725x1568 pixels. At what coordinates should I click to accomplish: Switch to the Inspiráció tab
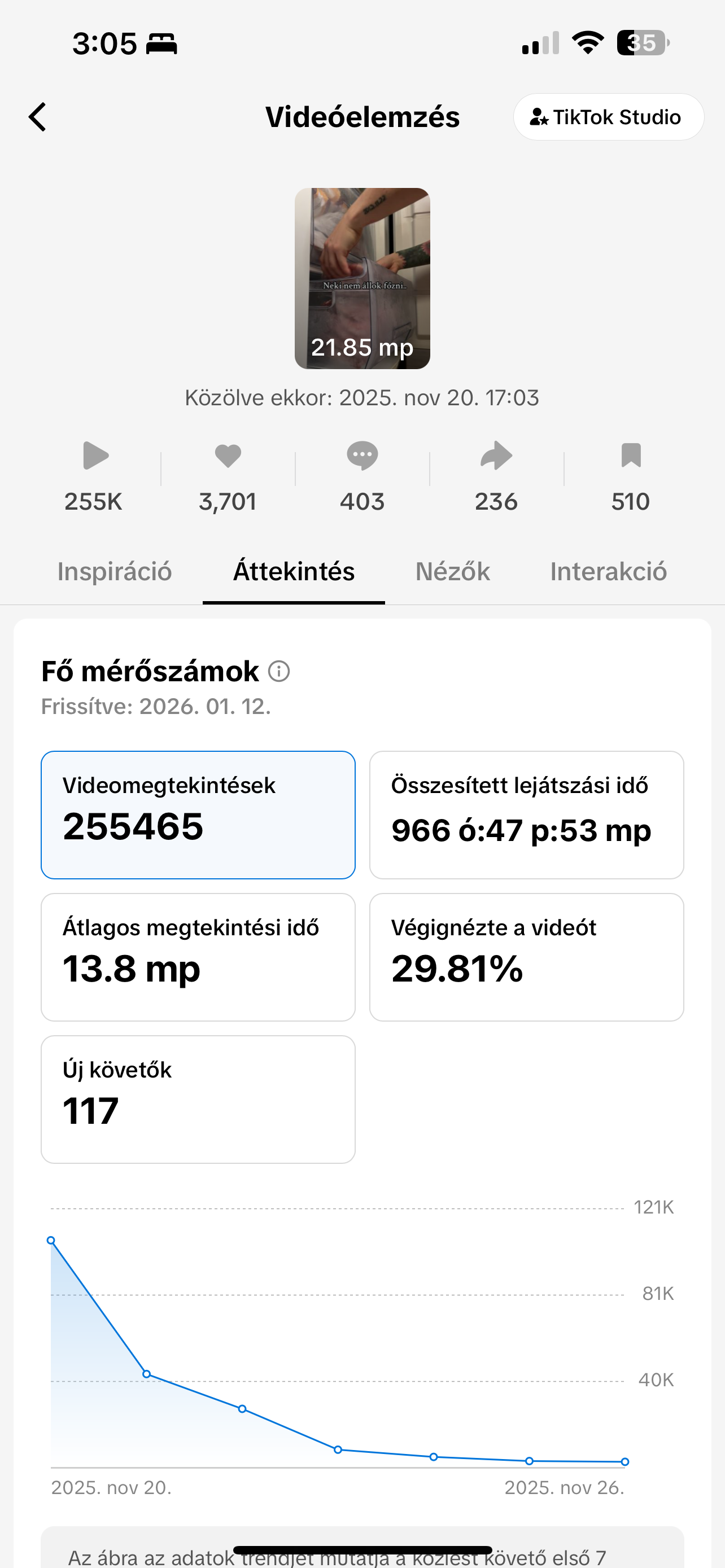(115, 571)
